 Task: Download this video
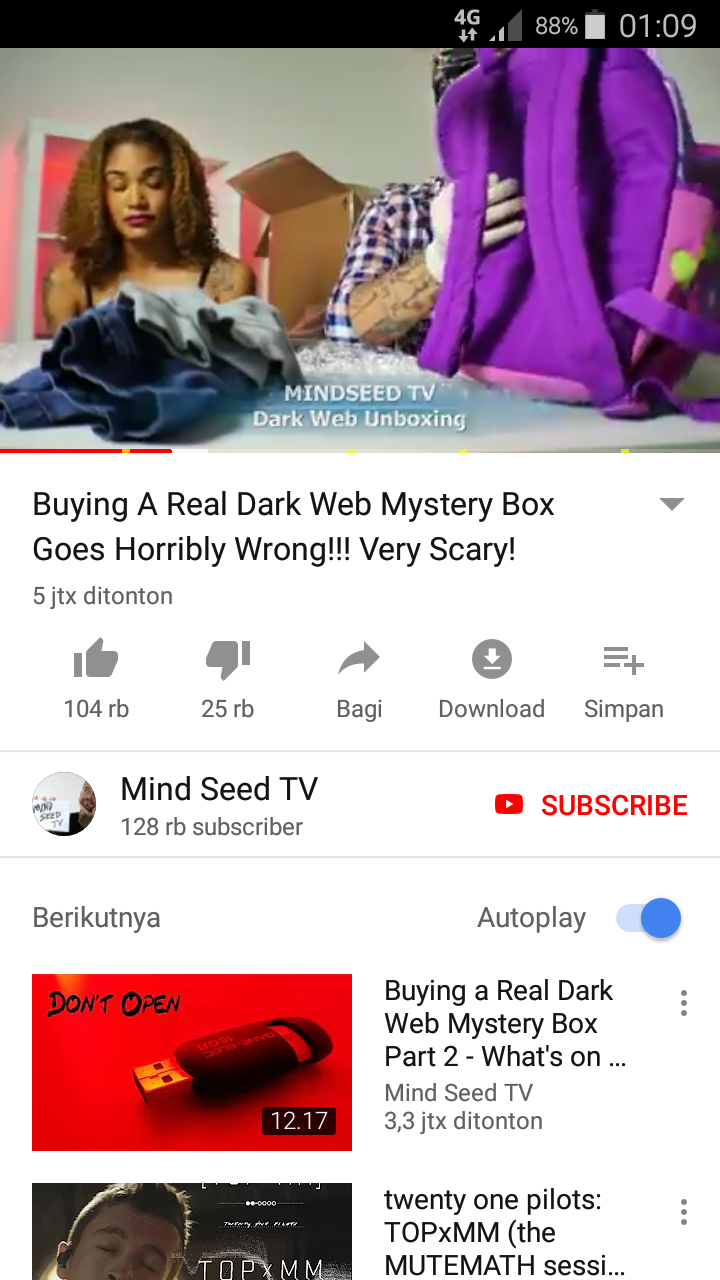[491, 660]
